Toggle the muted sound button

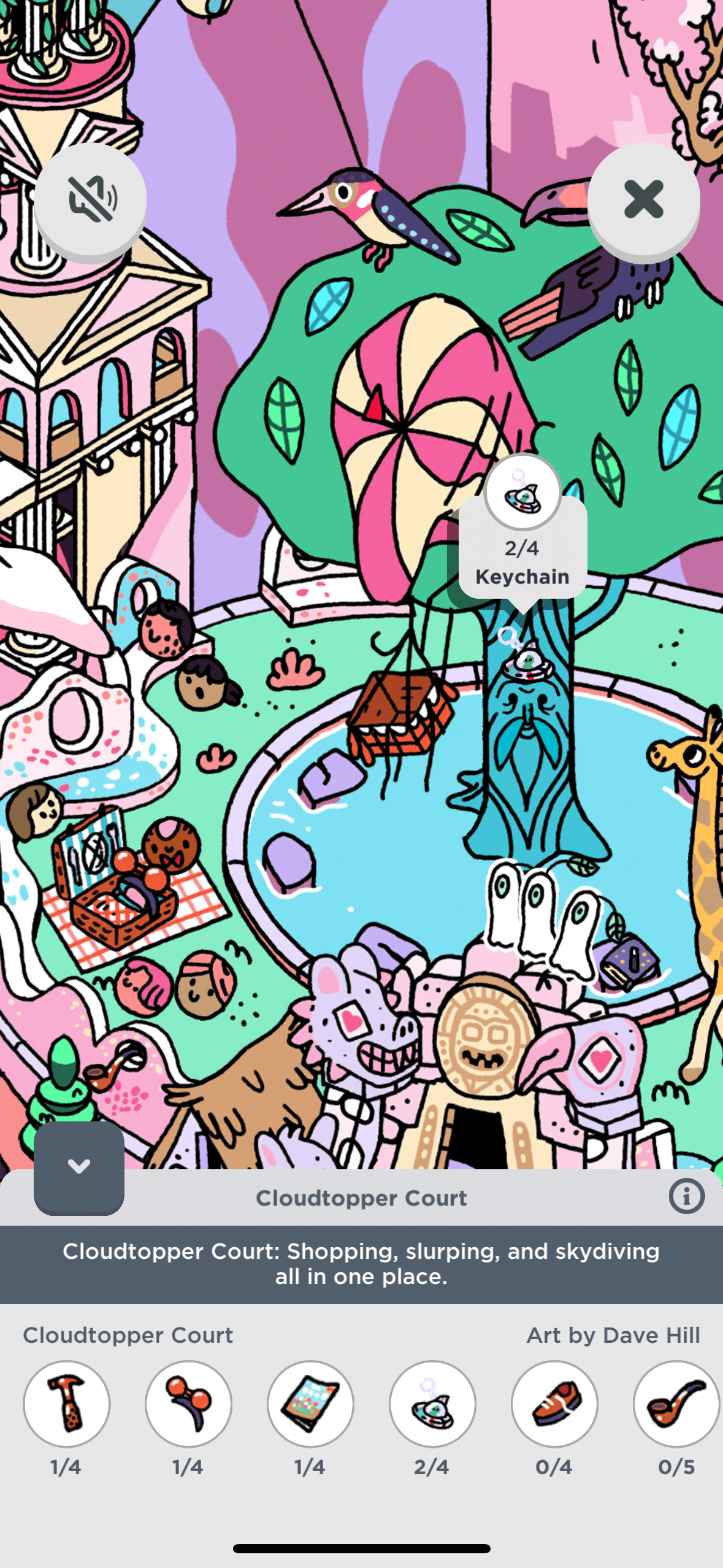coord(91,199)
